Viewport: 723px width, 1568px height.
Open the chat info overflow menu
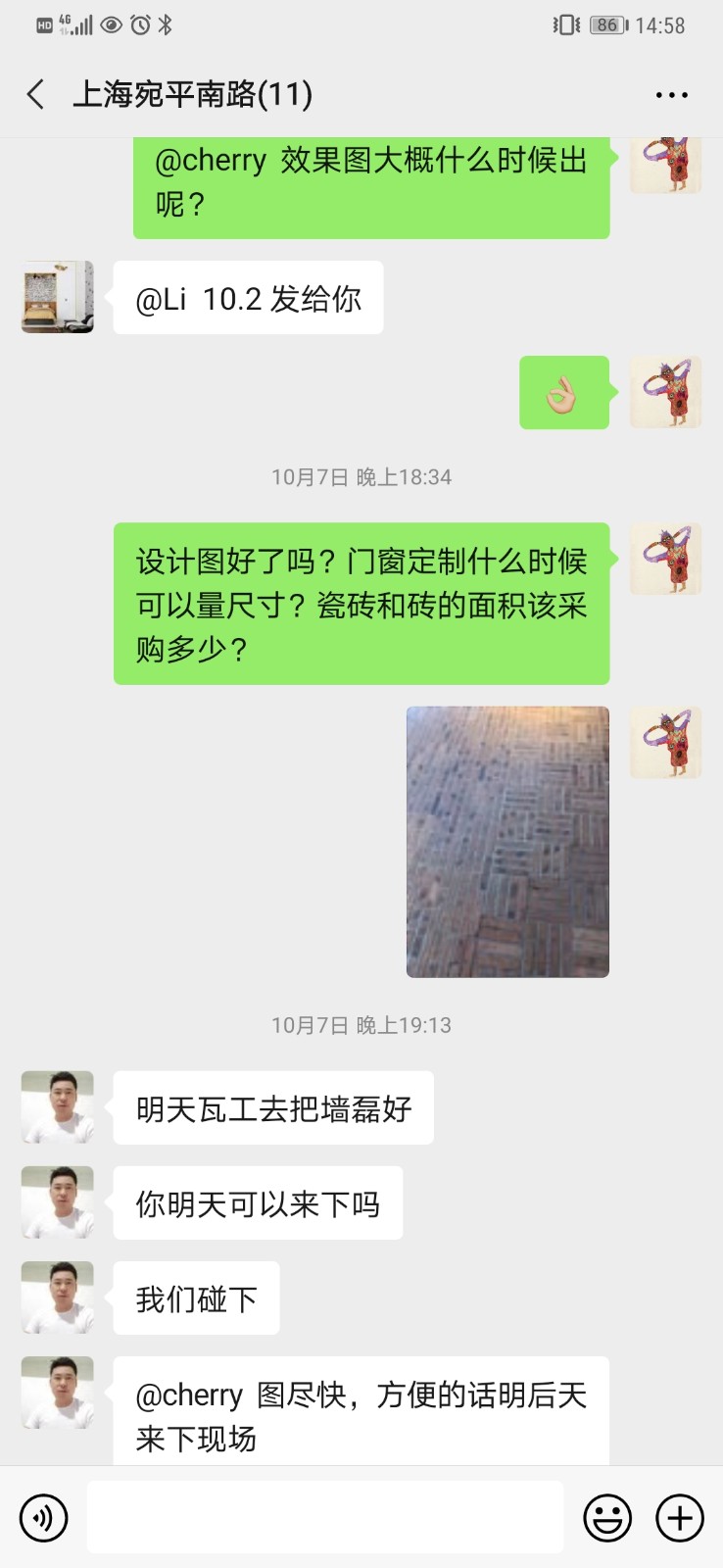click(671, 95)
